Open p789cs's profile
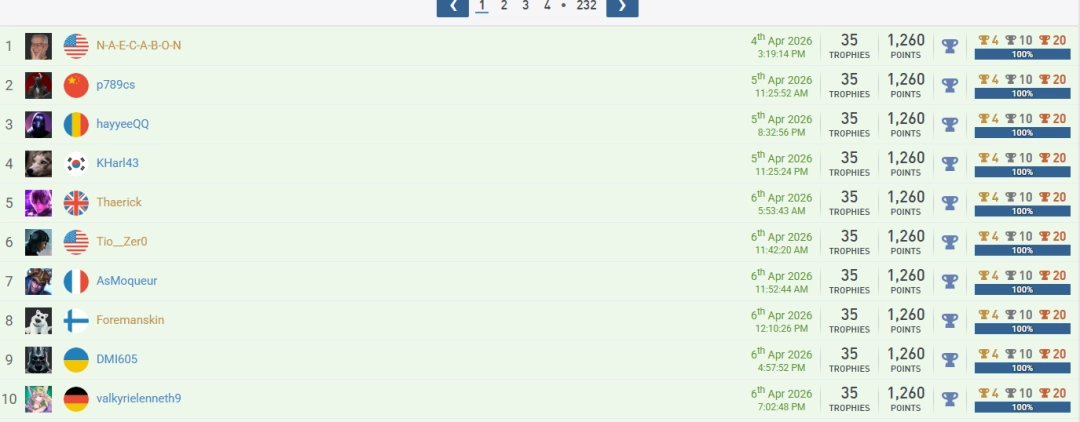Viewport: 1080px width, 422px height. click(x=116, y=85)
